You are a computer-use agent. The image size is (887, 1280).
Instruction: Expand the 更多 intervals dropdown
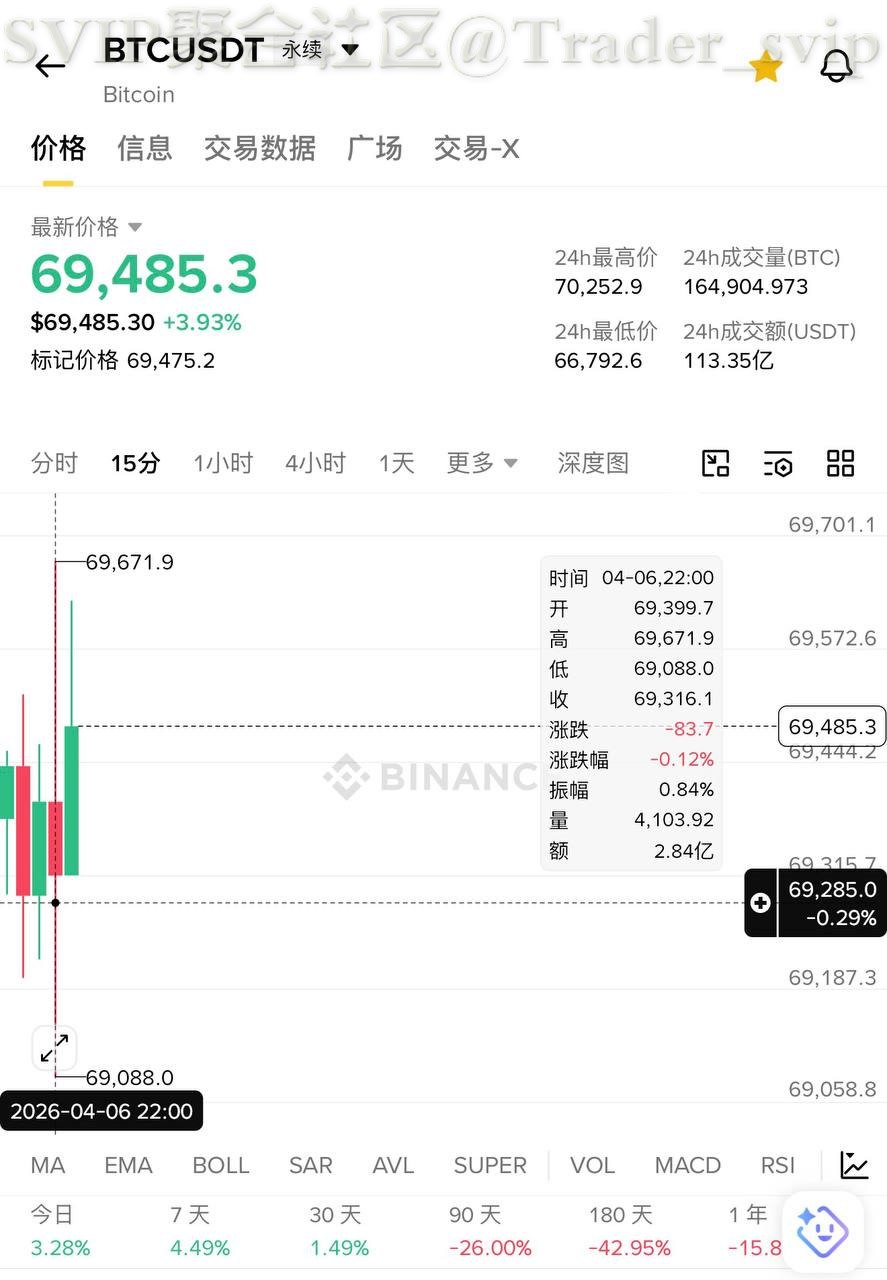[x=482, y=463]
